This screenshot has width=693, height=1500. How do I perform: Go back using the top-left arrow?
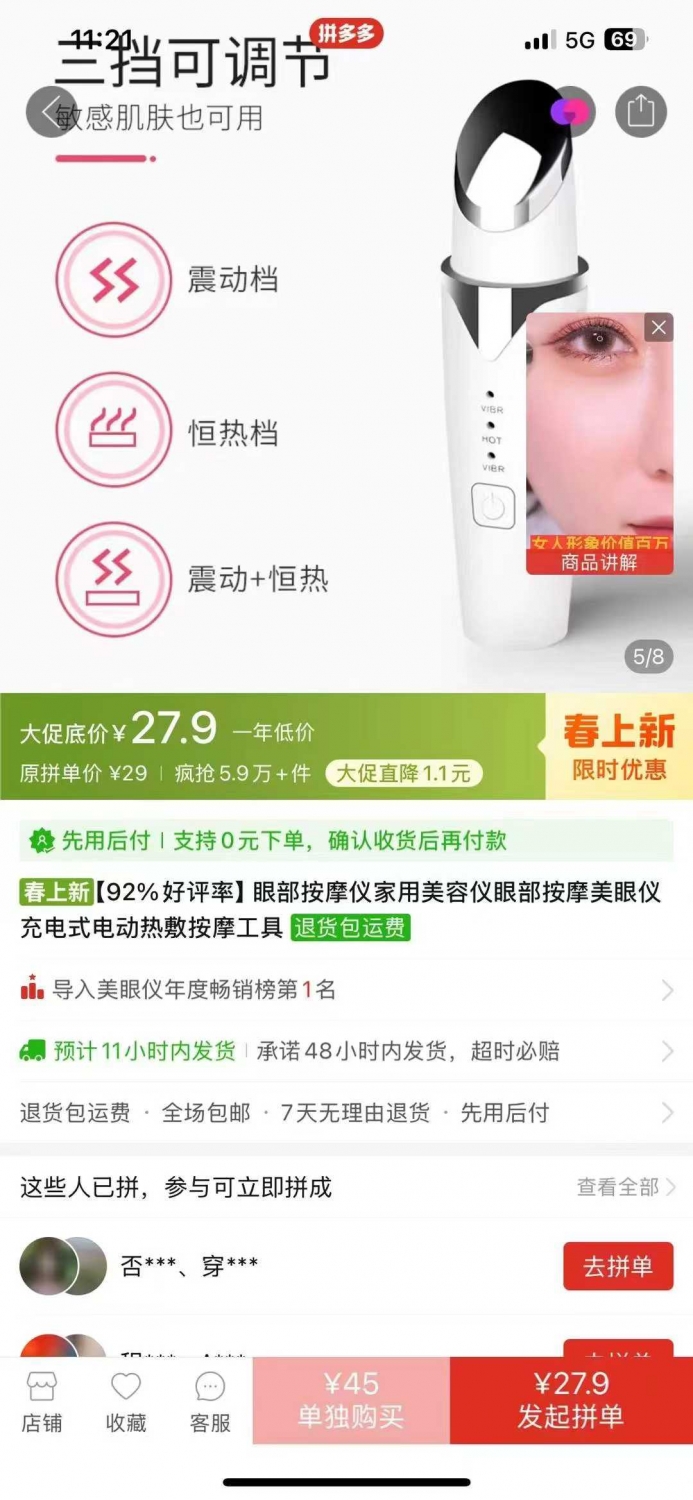click(x=51, y=111)
